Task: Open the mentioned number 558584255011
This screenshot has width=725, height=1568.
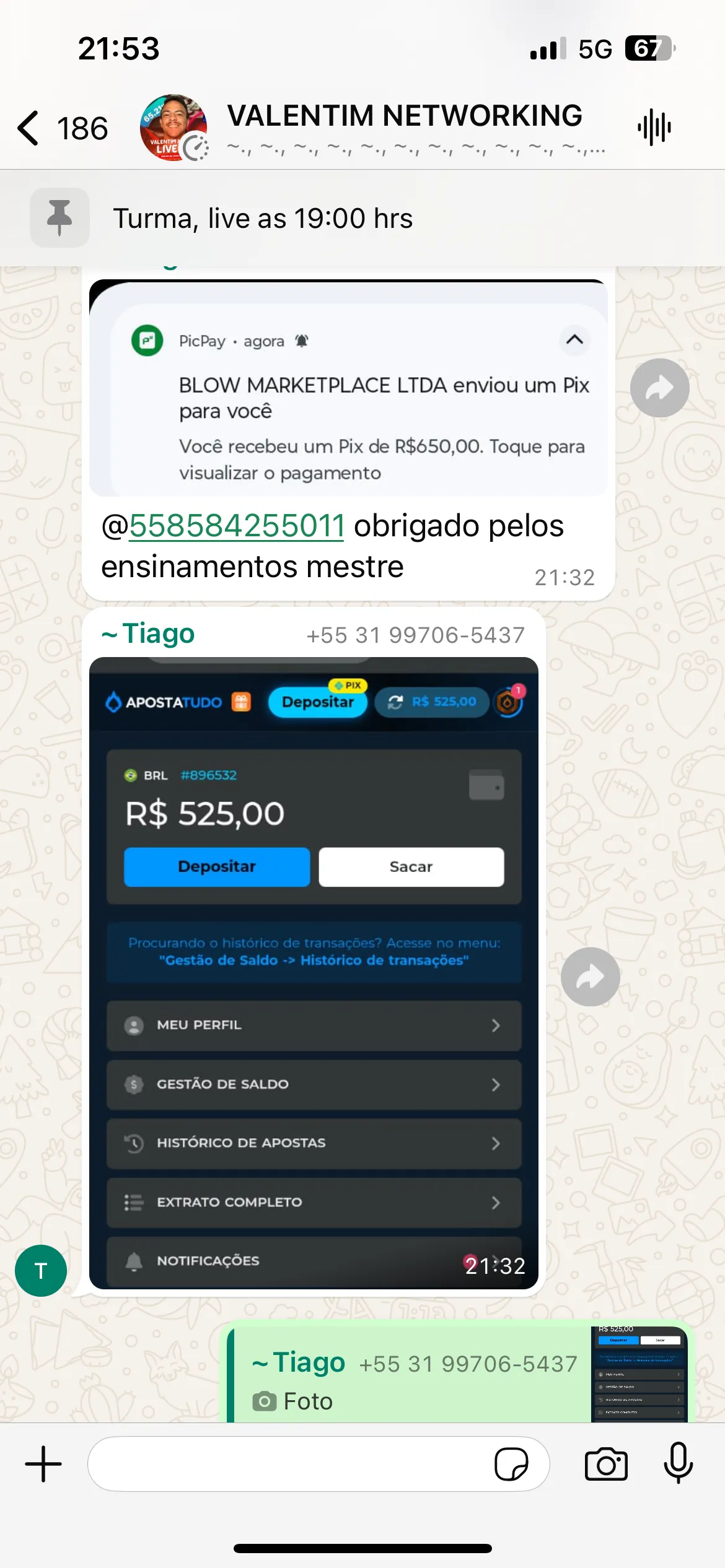Action: click(236, 526)
